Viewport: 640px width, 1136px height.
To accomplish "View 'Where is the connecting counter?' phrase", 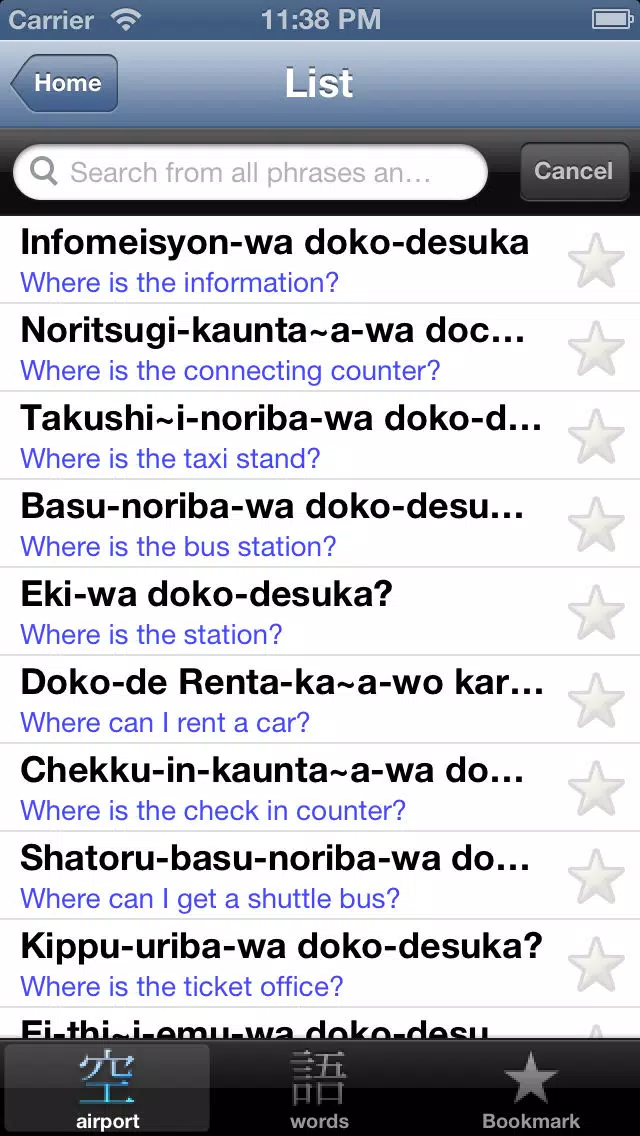I will tap(280, 349).
